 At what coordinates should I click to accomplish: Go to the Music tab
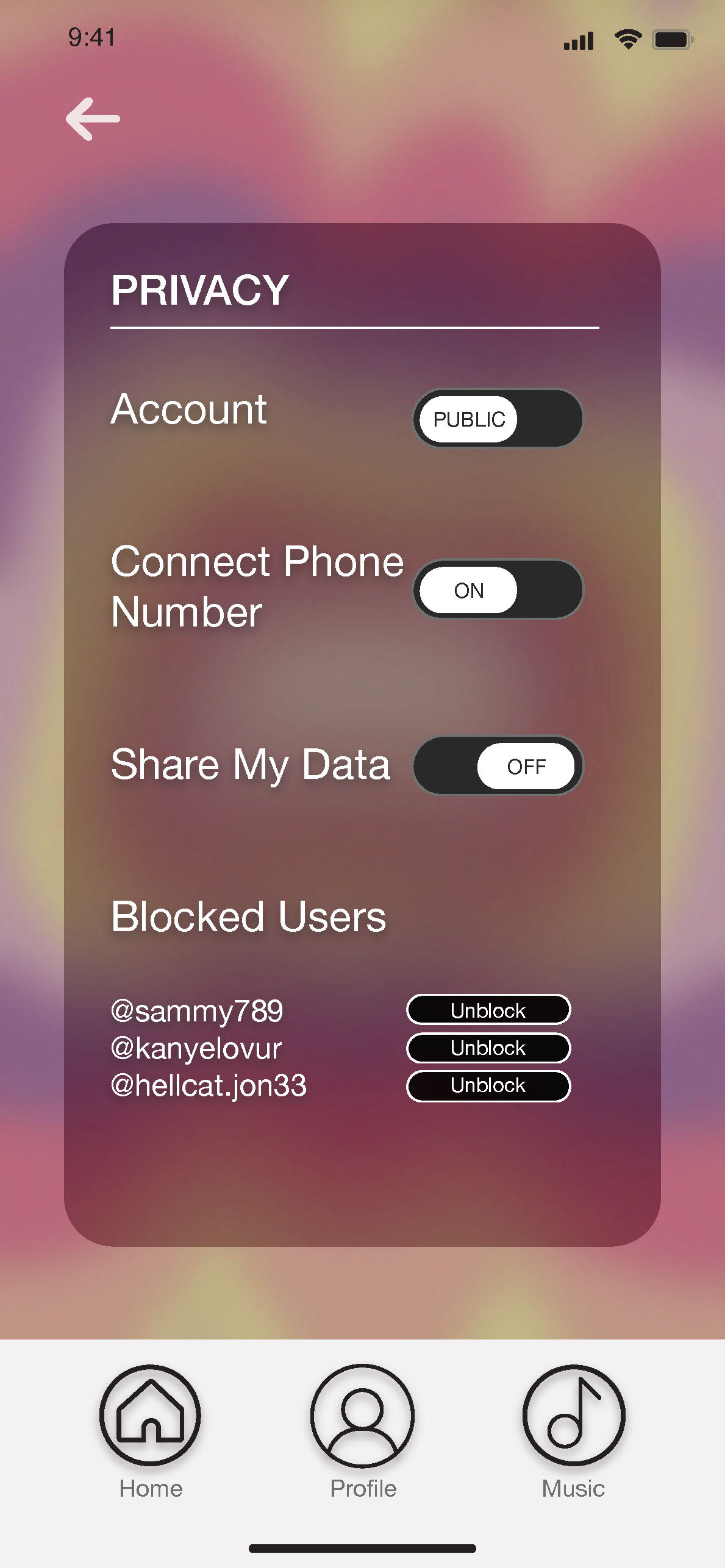point(573,1431)
